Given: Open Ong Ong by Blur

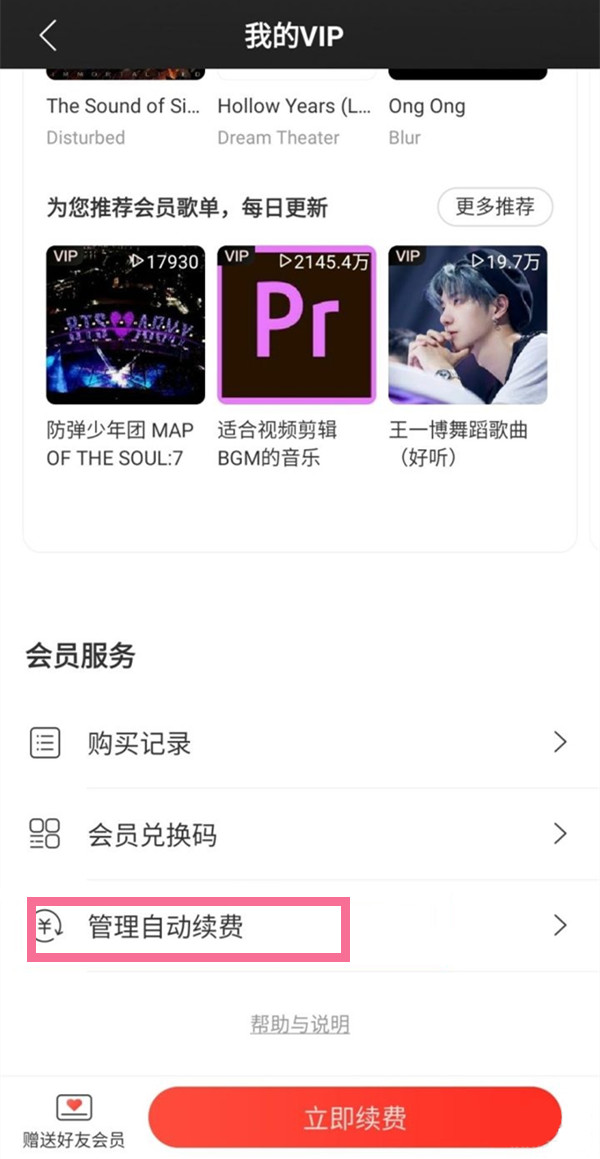Looking at the screenshot, I should [x=427, y=106].
